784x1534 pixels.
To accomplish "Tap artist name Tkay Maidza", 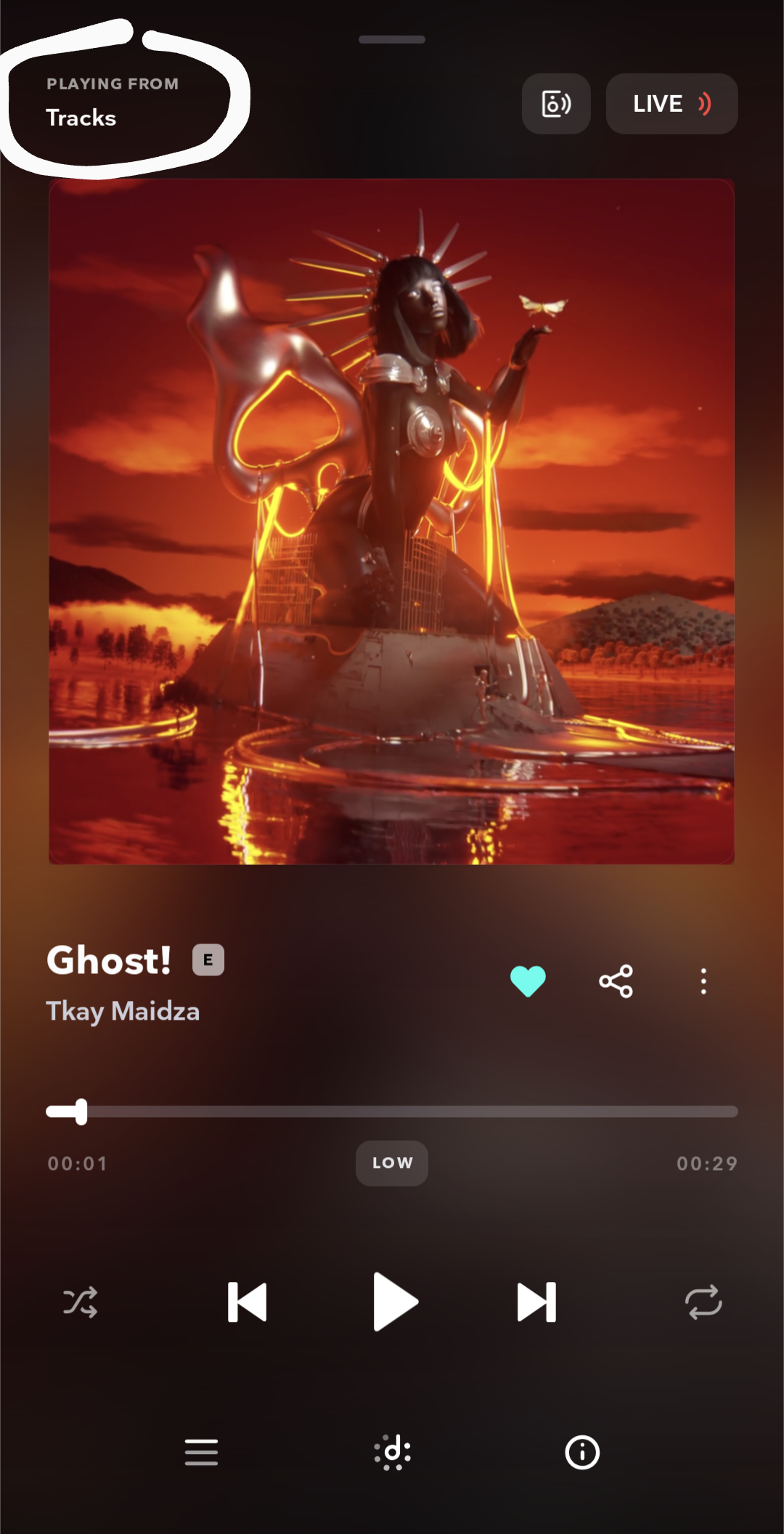I will (x=123, y=1011).
